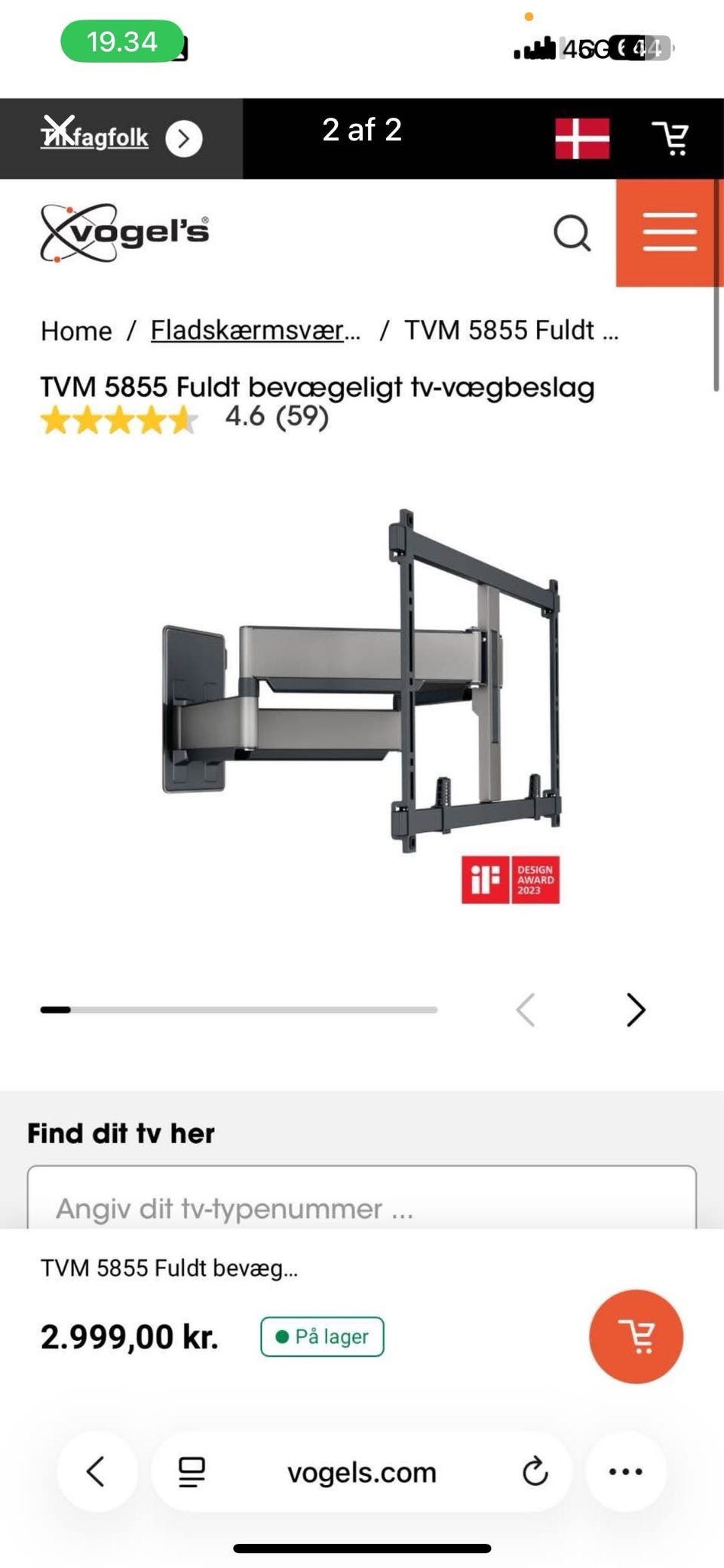Go to the Home breadcrumb
The width and height of the screenshot is (724, 1568).
pos(76,331)
